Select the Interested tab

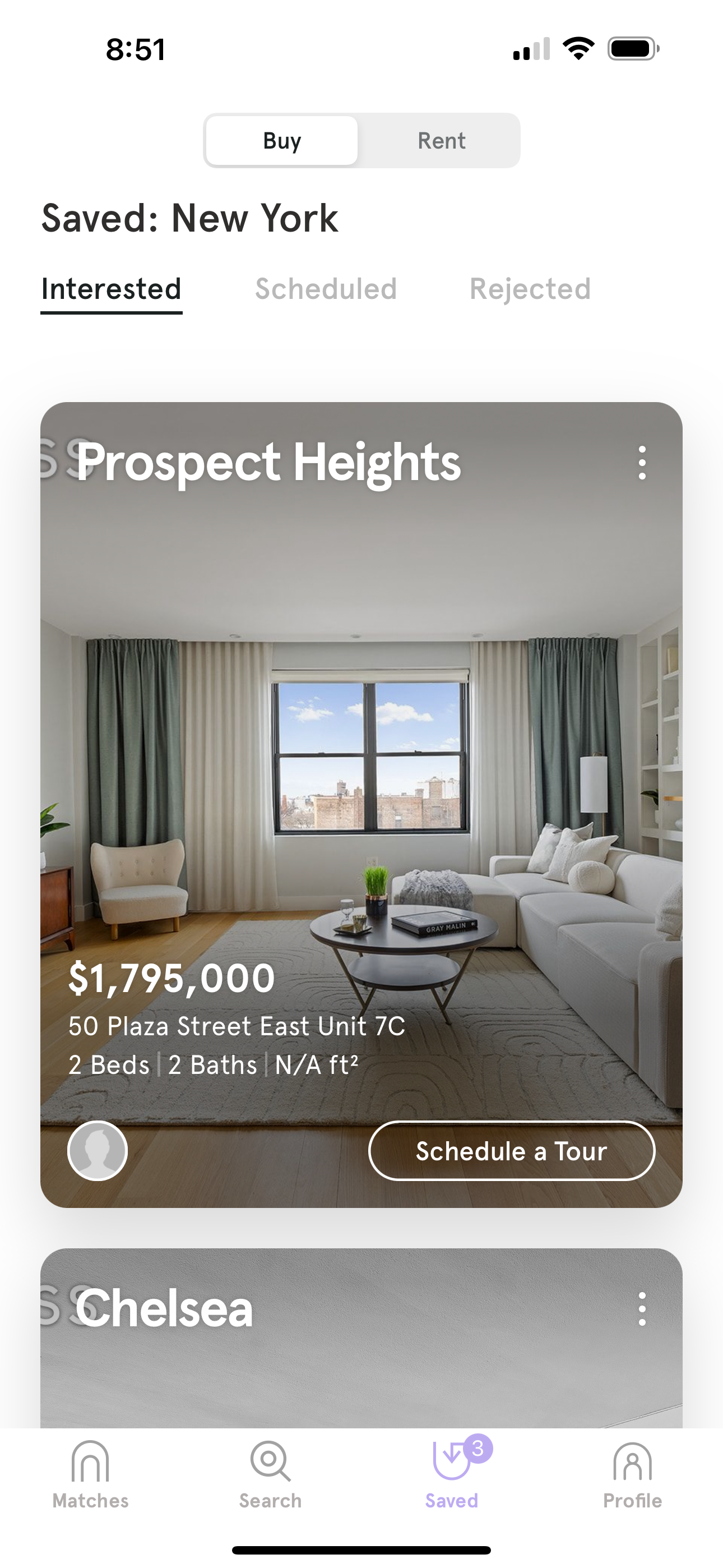click(112, 288)
